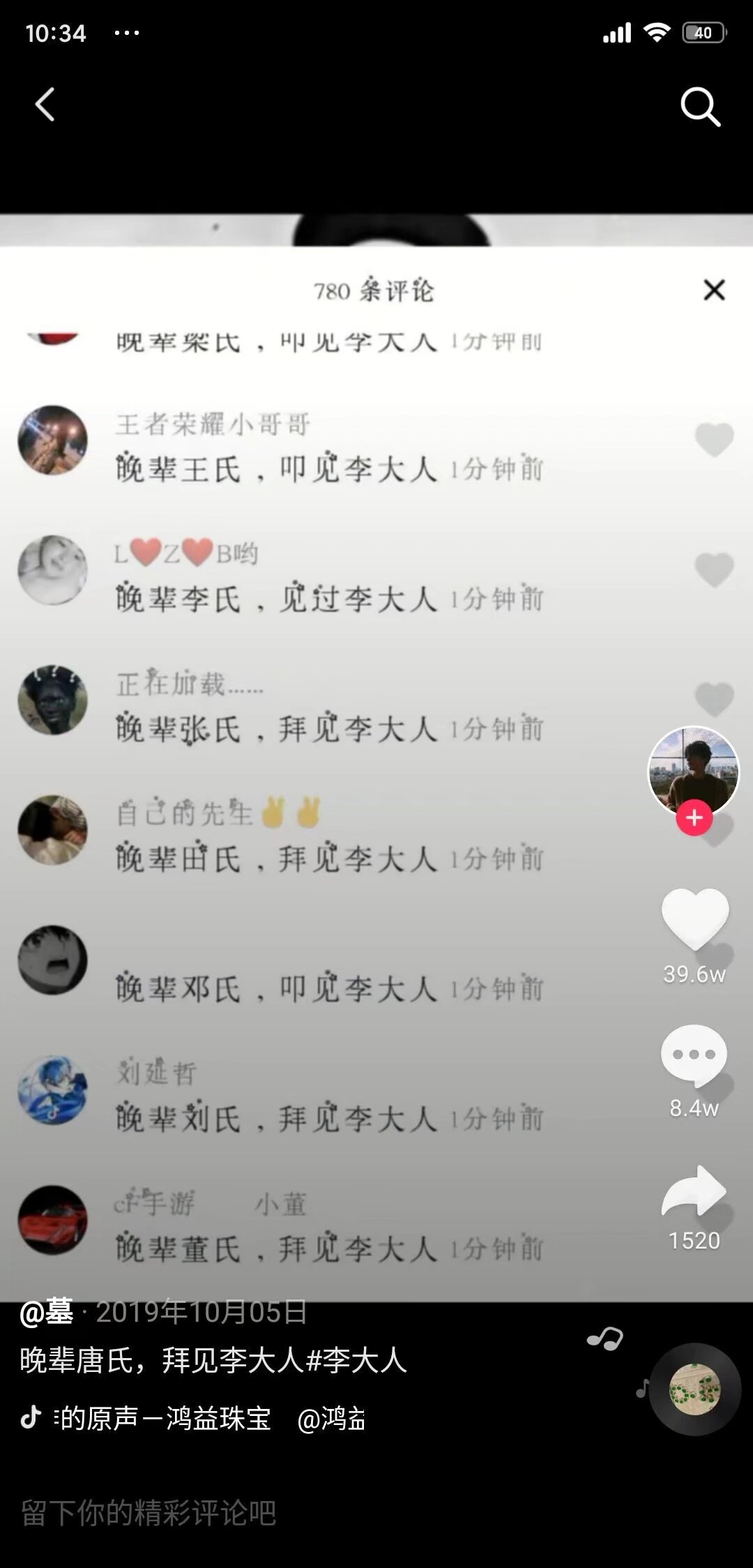The width and height of the screenshot is (753, 1568).
Task: Open search with the magnifier icon
Action: click(x=699, y=107)
